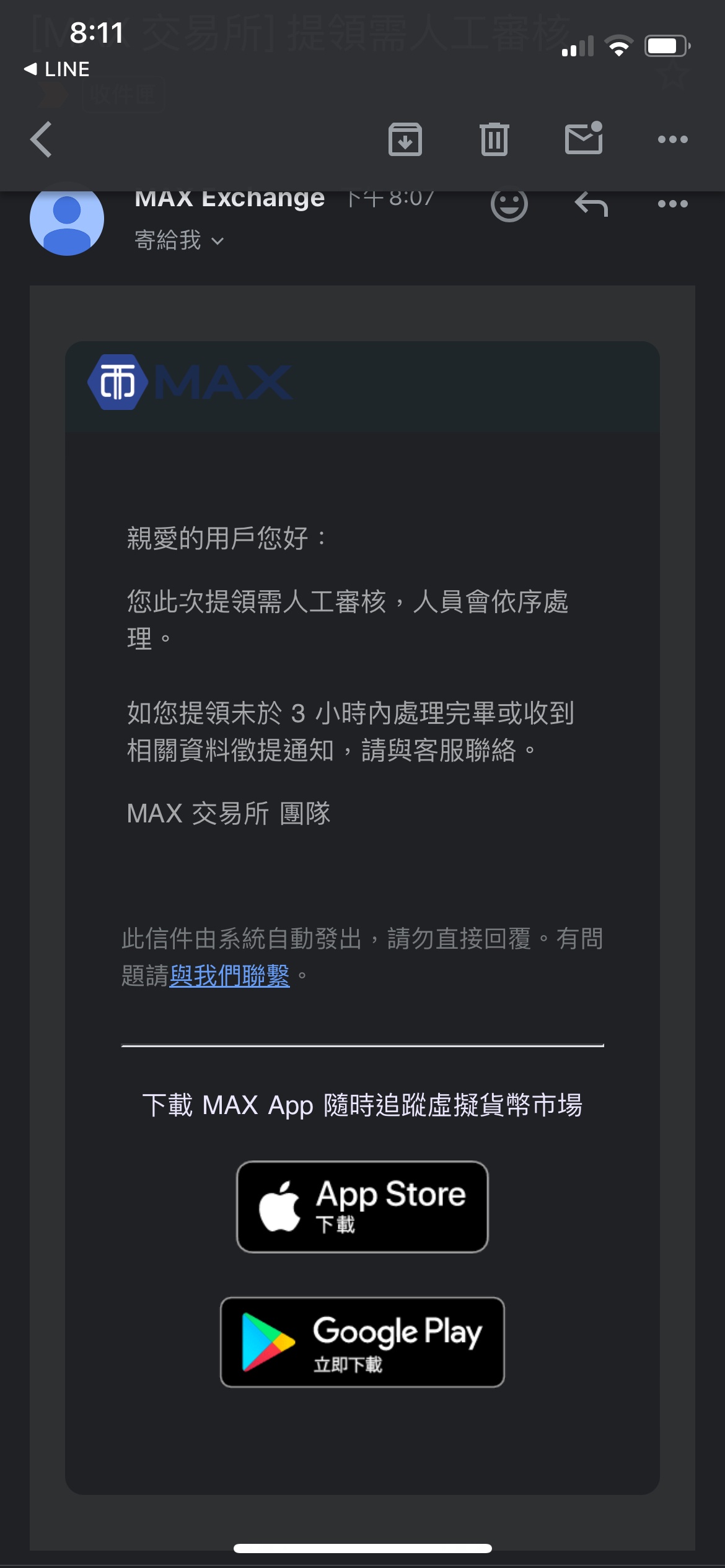
Task: Tap the App Store 下載 button
Action: pos(362,1206)
